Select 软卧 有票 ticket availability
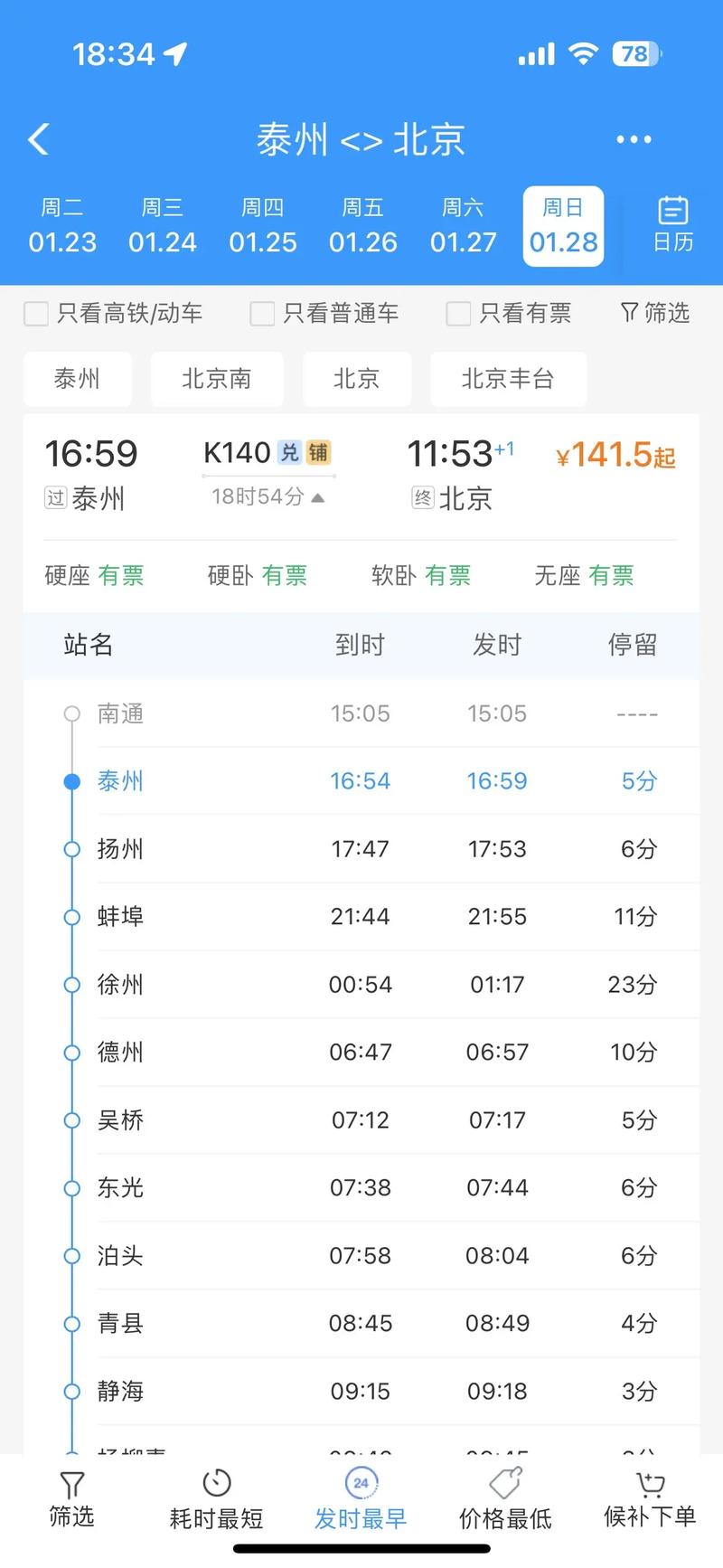723x1568 pixels. click(x=421, y=575)
